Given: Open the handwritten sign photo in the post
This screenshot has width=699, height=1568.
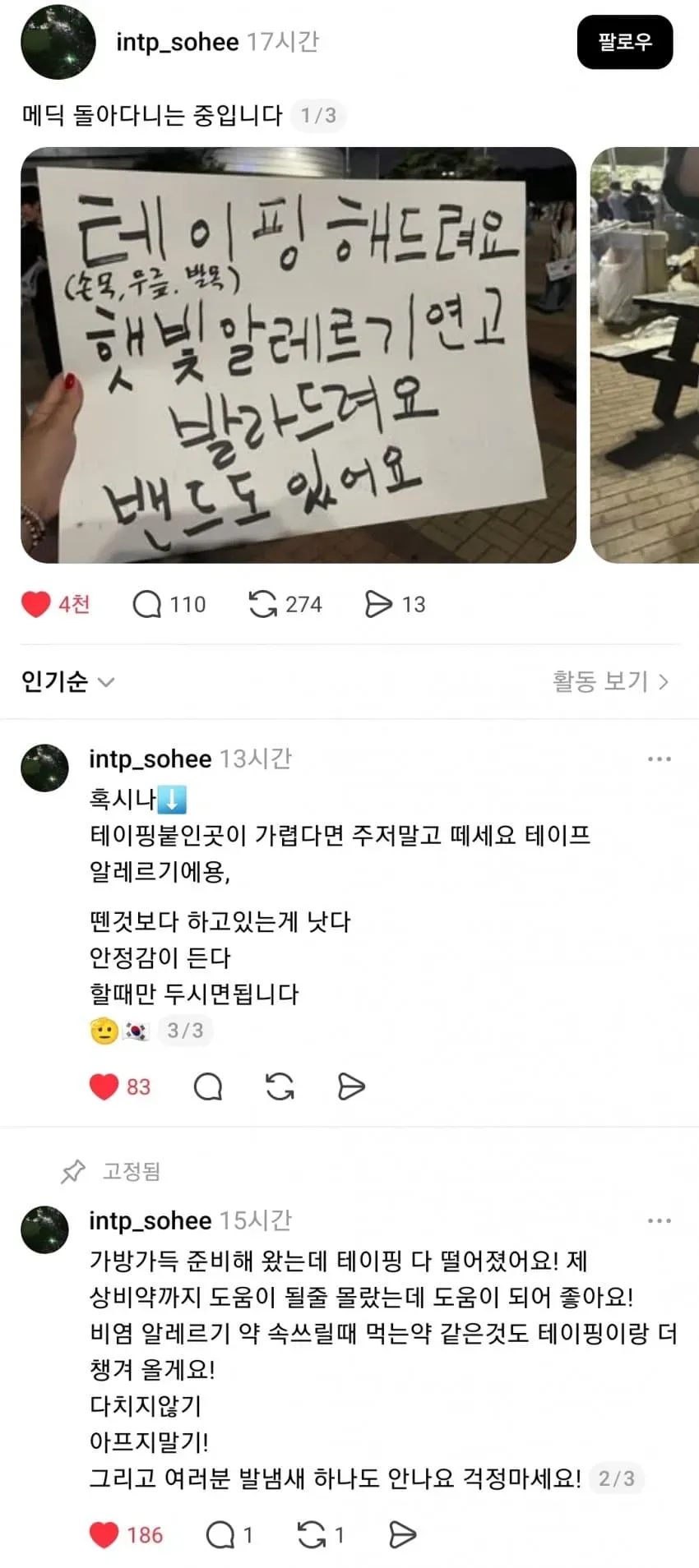Looking at the screenshot, I should pos(298,355).
